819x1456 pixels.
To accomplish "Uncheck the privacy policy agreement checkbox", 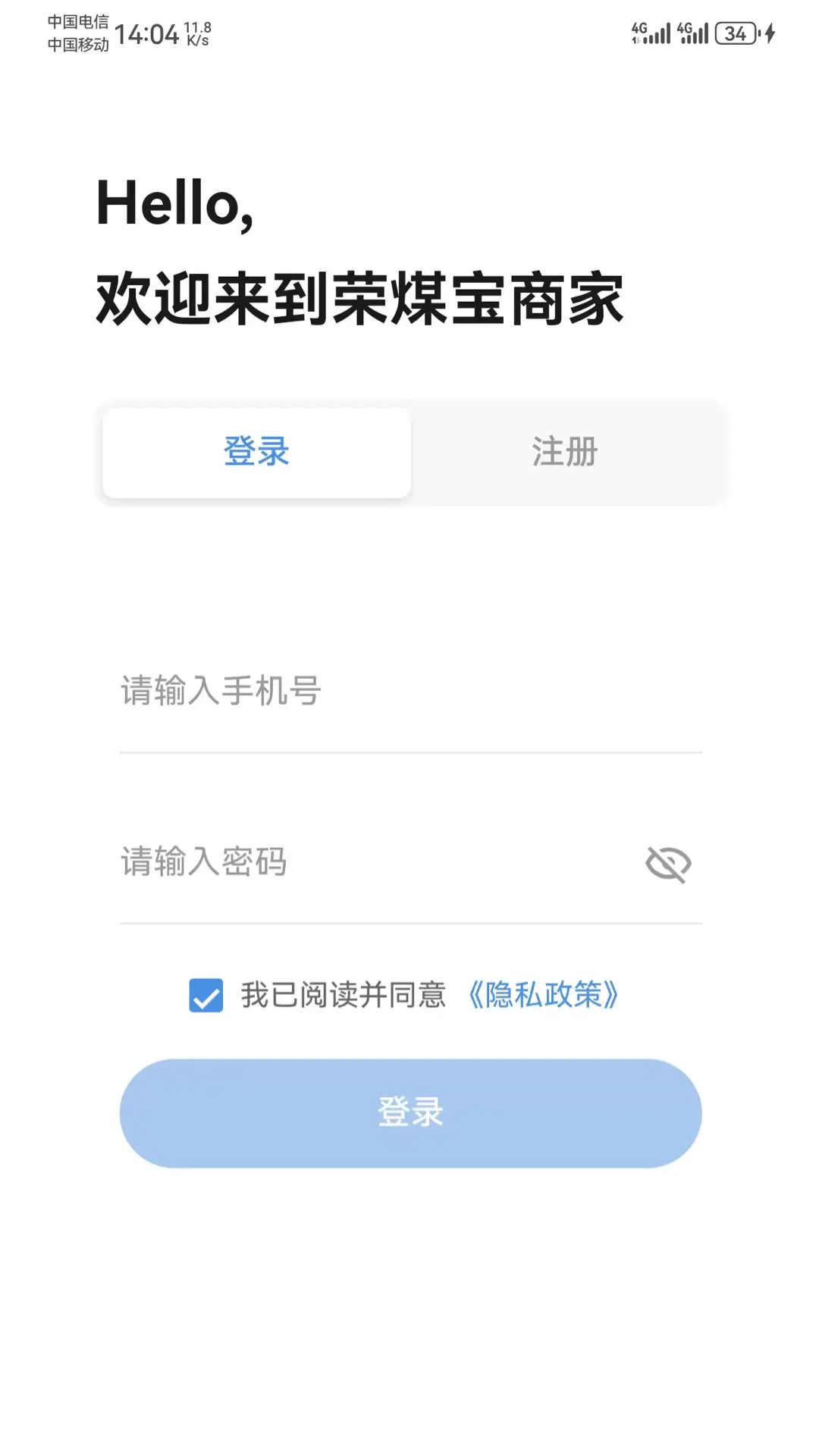I will click(x=206, y=996).
